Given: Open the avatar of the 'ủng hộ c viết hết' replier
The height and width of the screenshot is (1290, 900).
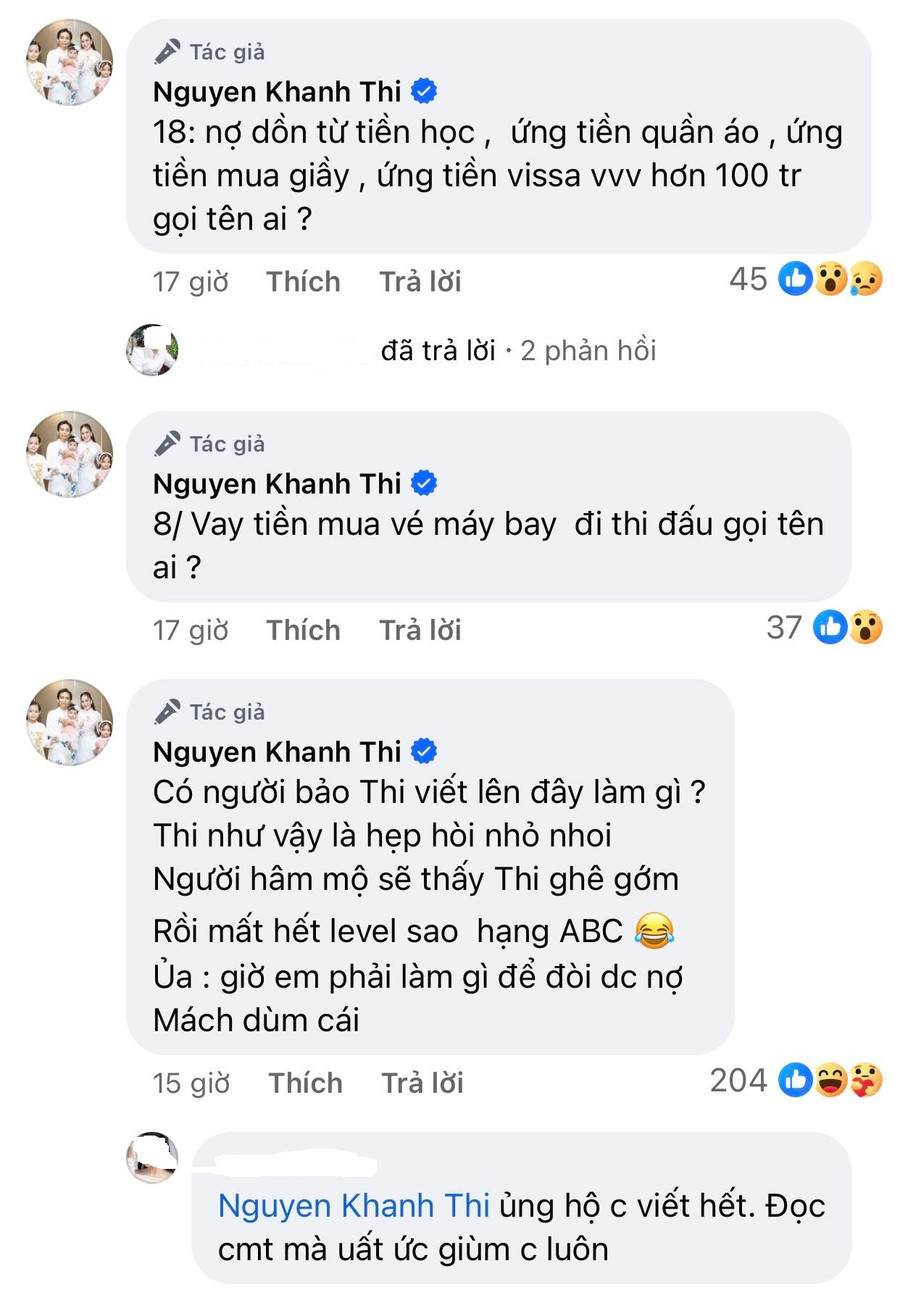Looking at the screenshot, I should point(152,1156).
